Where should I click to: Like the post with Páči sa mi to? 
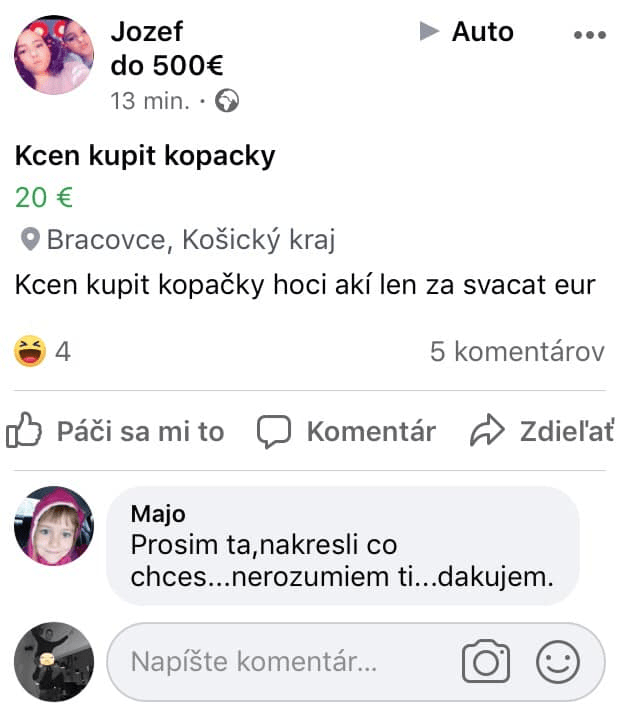tap(116, 432)
